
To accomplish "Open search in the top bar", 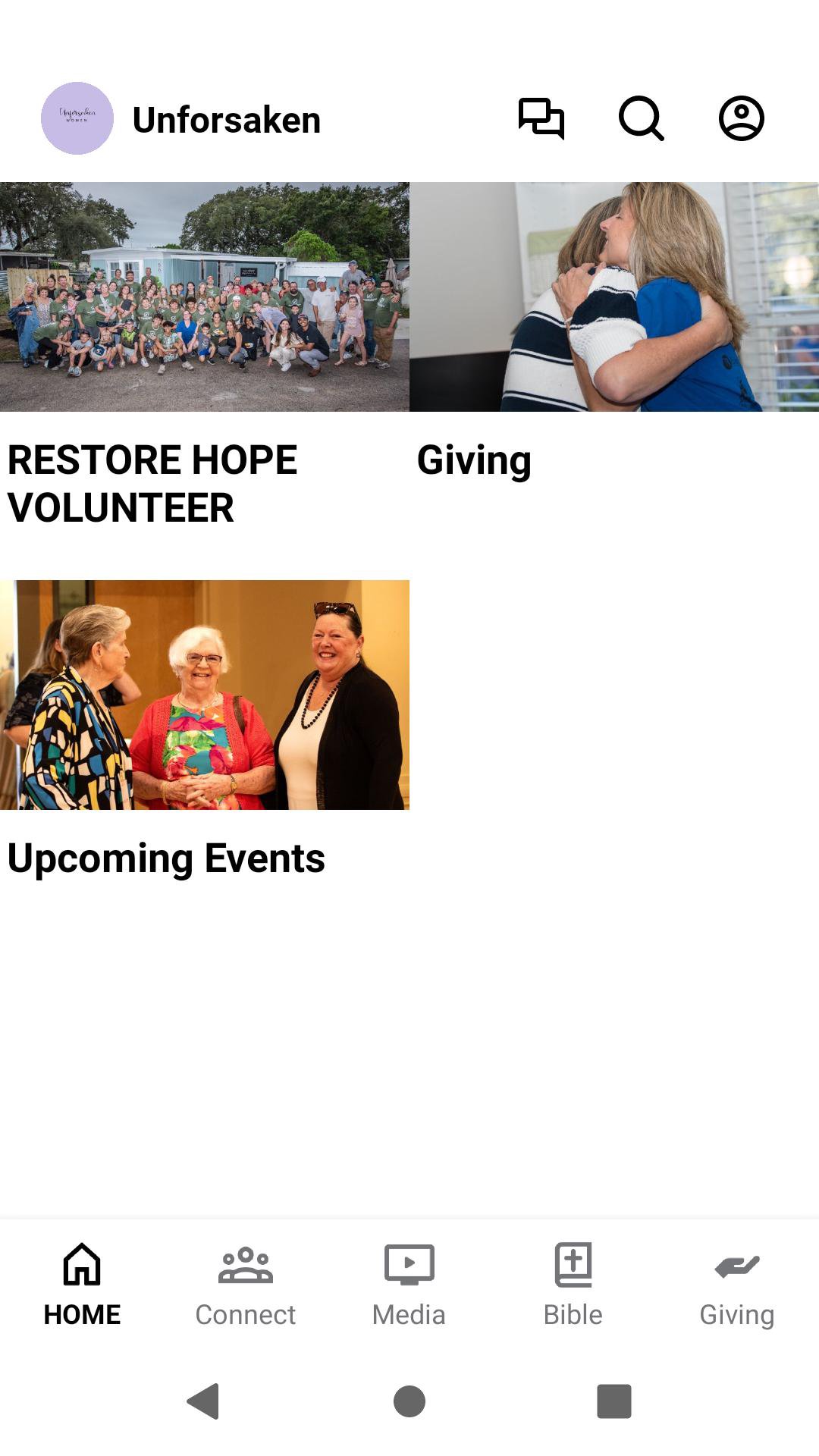I will [642, 119].
